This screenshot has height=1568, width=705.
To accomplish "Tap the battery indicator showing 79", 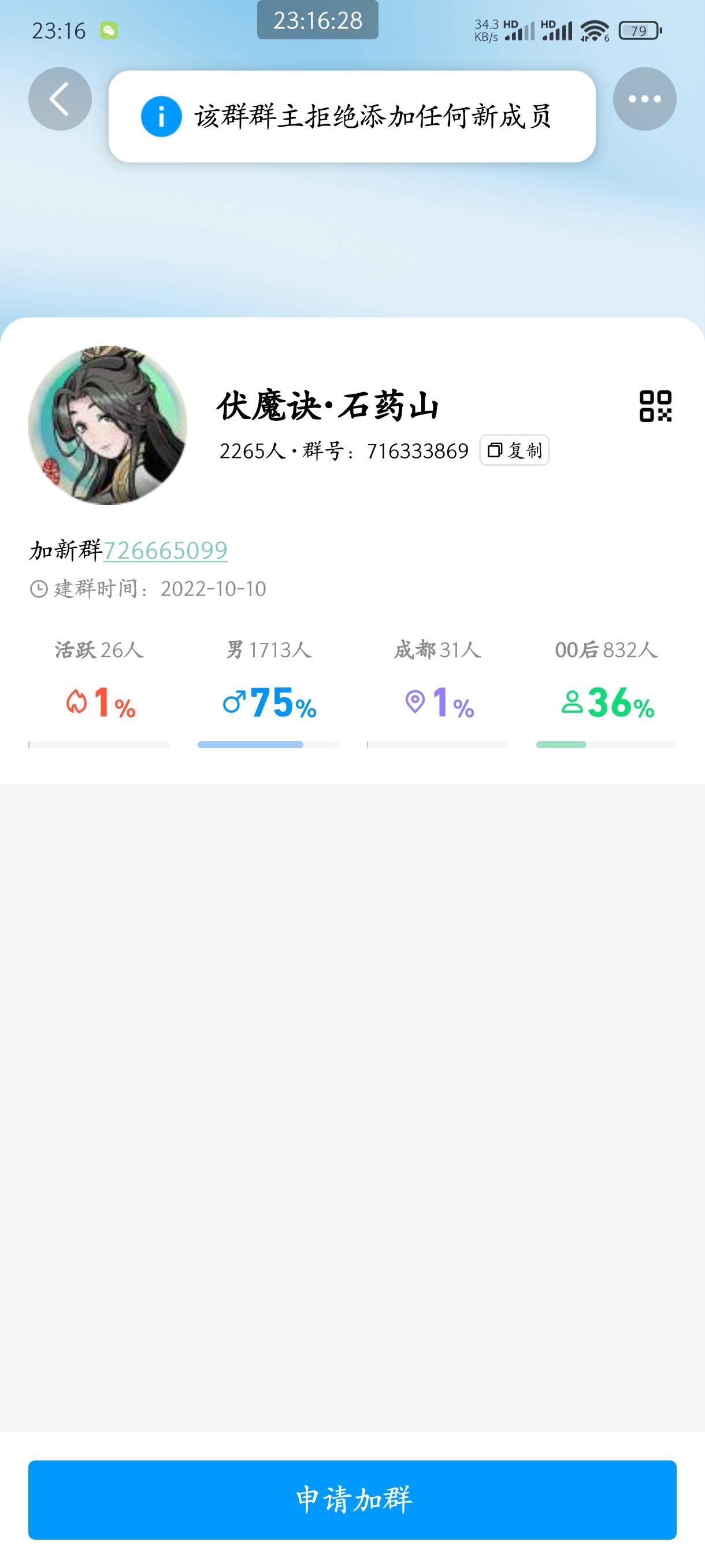I will click(637, 29).
